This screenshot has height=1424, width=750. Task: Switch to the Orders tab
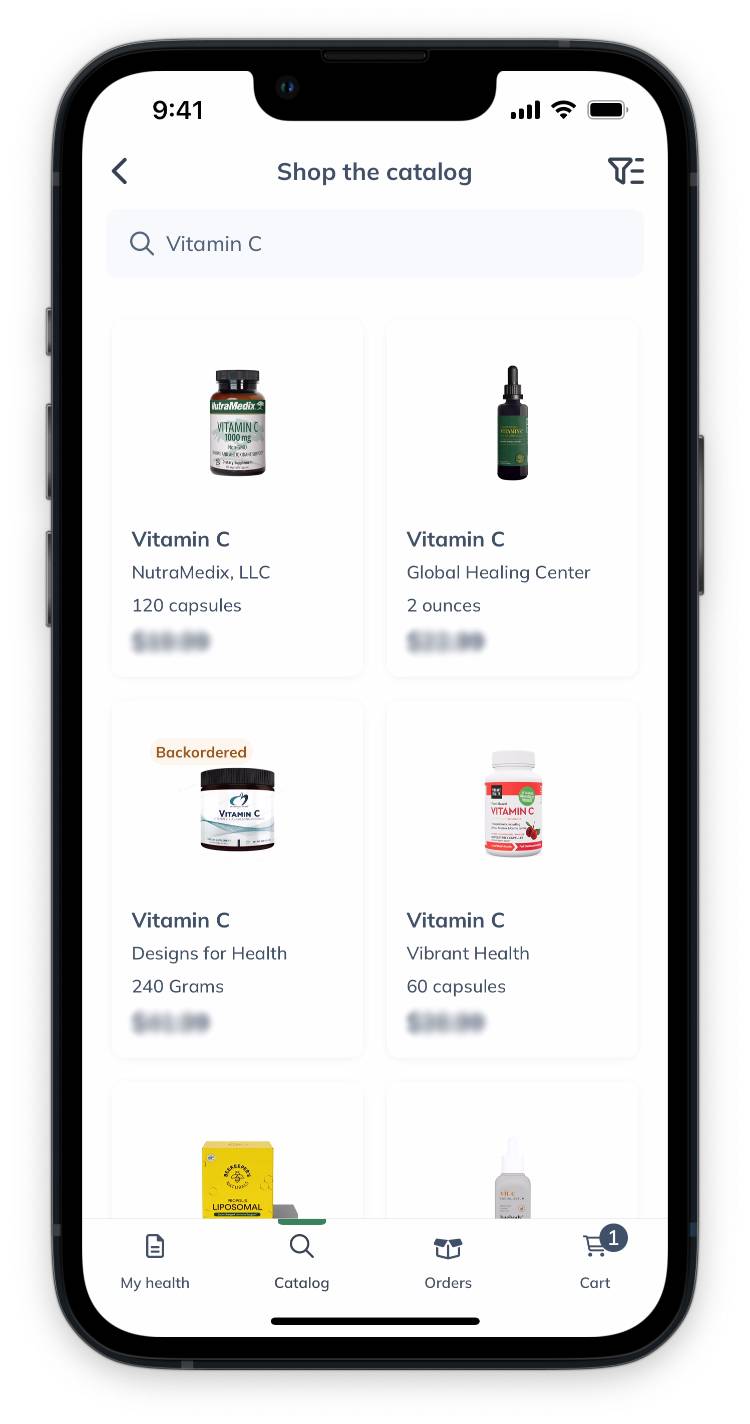pos(447,1262)
